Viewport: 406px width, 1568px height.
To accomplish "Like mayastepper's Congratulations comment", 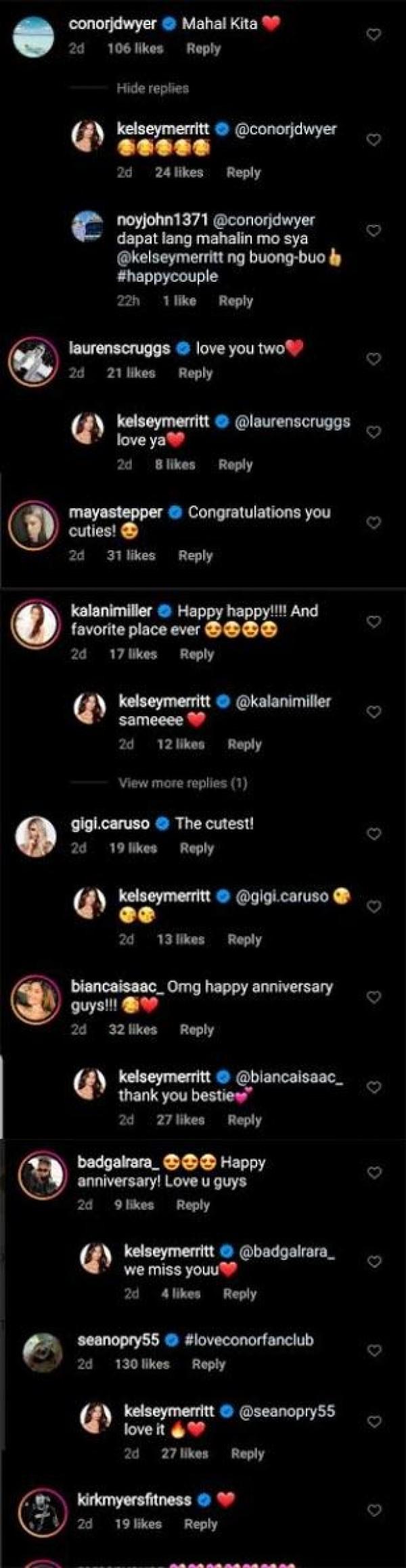I will pos(374,522).
